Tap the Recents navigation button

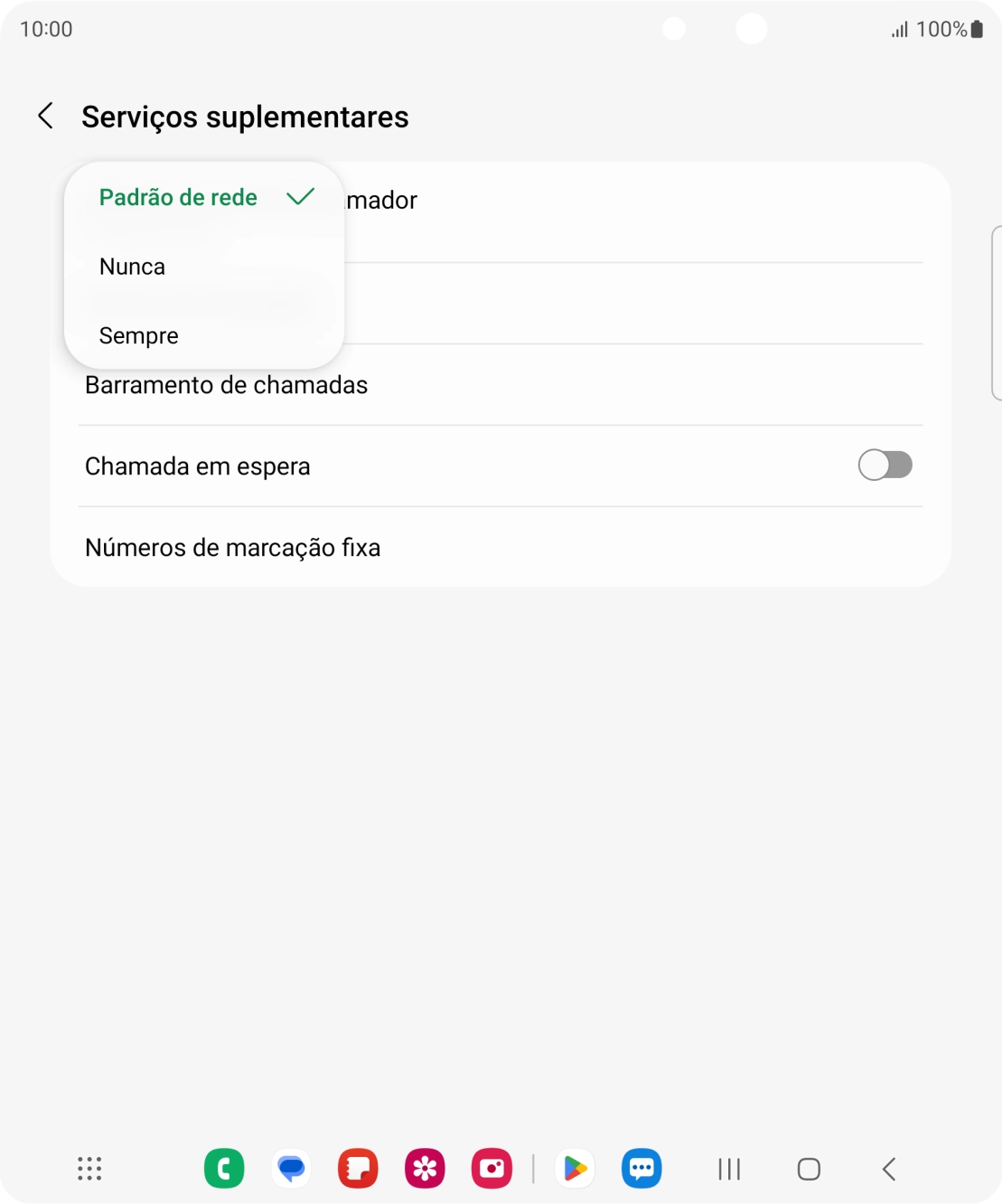click(728, 1168)
